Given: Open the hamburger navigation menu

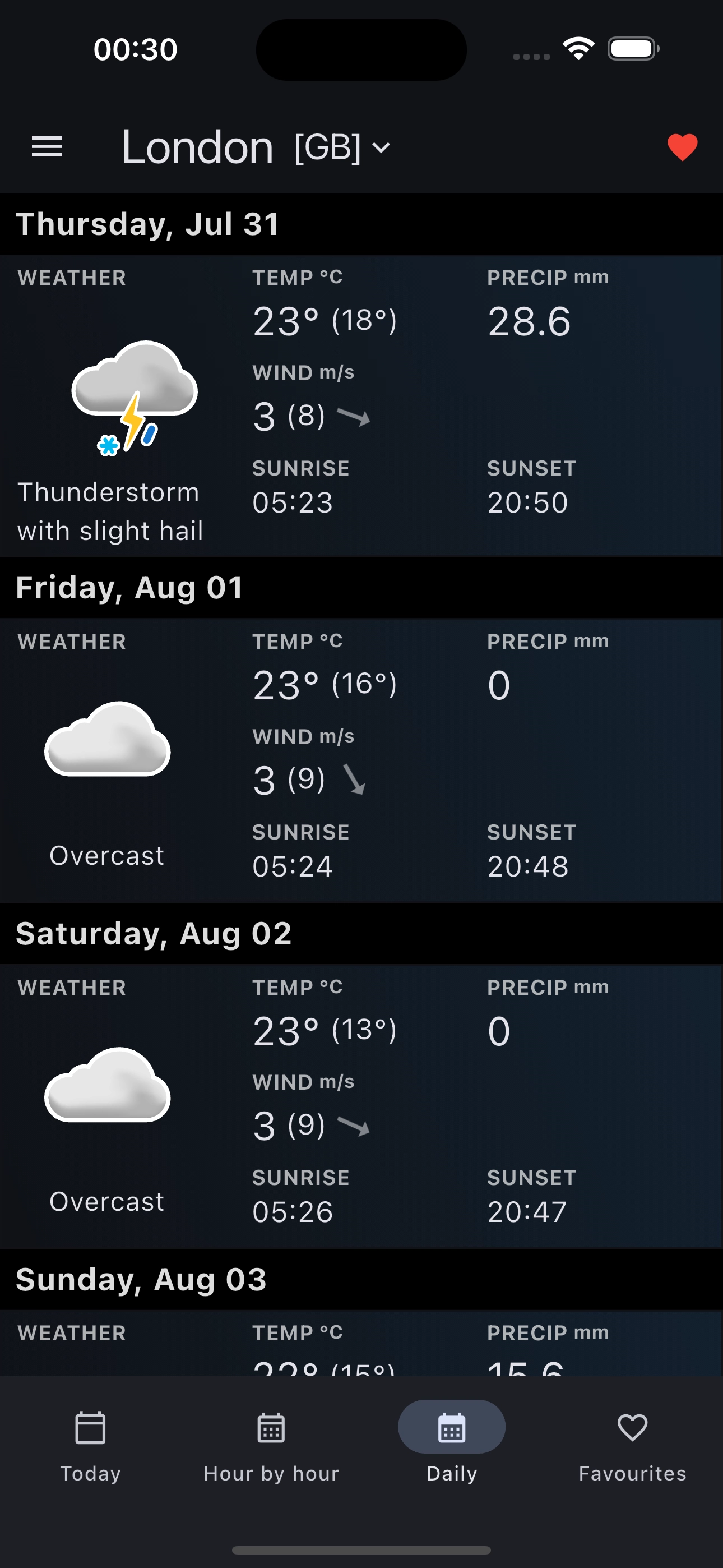Looking at the screenshot, I should tap(47, 147).
